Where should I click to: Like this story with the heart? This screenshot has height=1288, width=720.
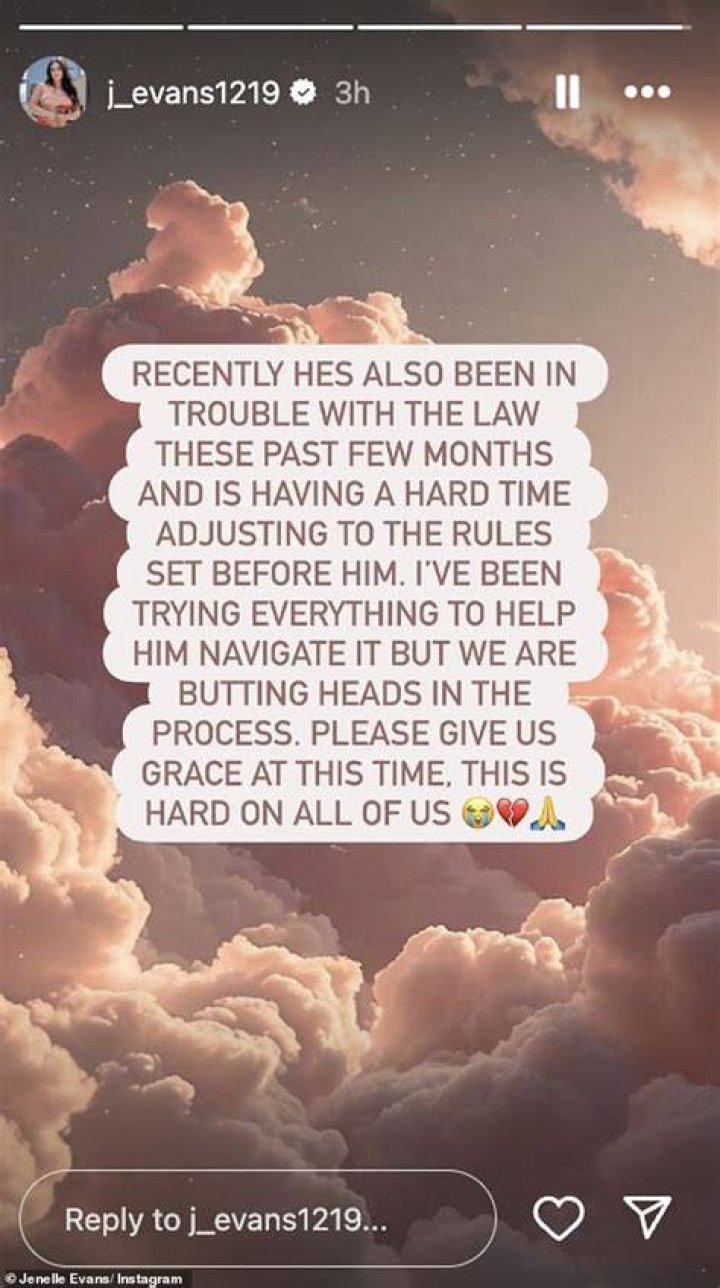click(x=558, y=1218)
